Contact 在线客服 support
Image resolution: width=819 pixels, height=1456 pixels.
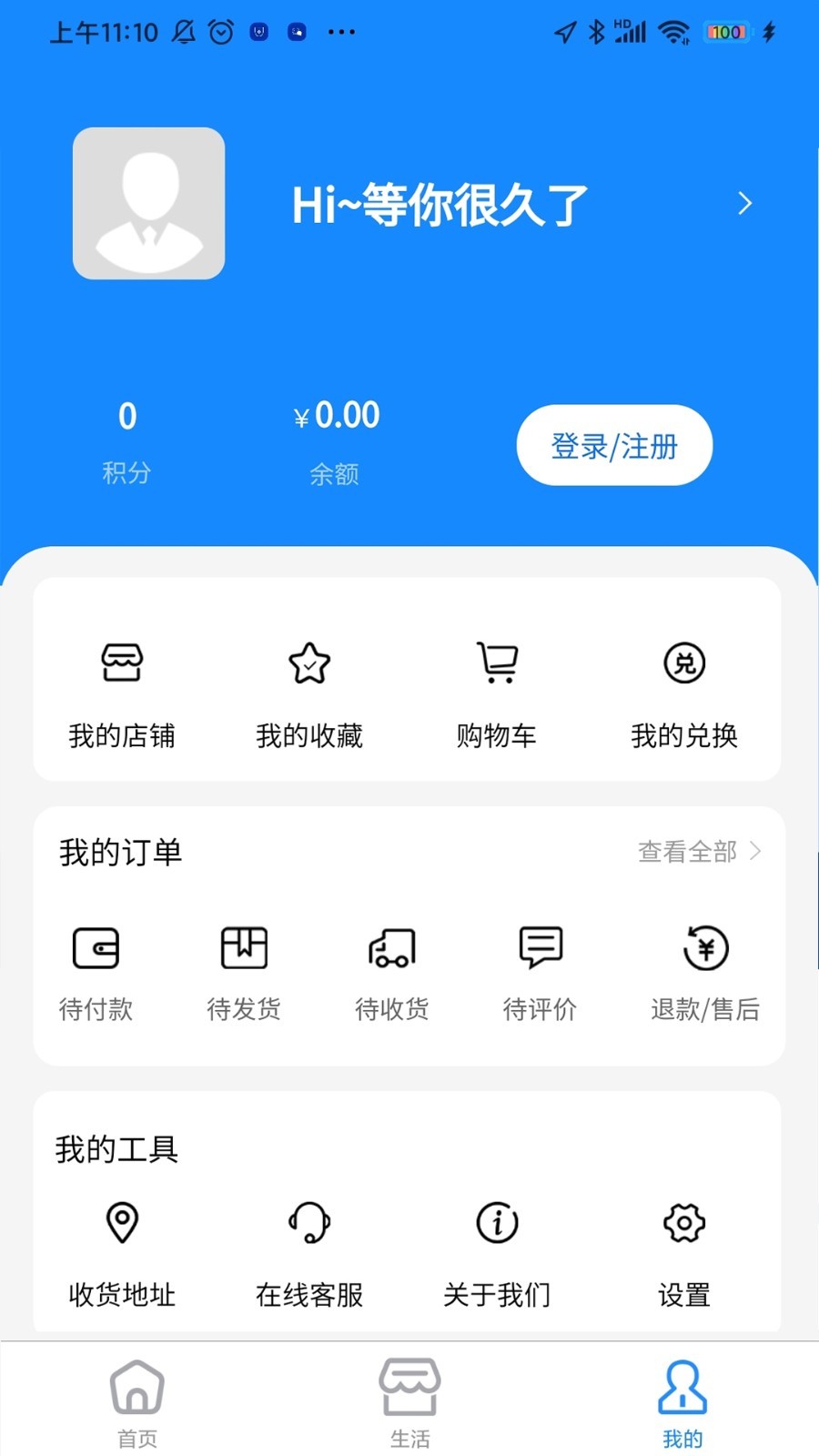pos(309,1255)
